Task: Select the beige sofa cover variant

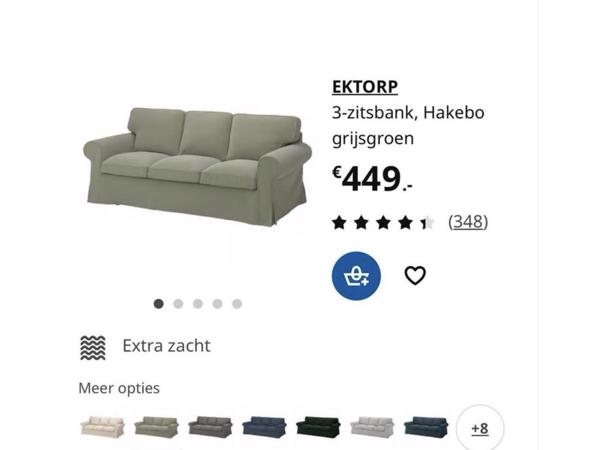Action: pyautogui.click(x=101, y=427)
